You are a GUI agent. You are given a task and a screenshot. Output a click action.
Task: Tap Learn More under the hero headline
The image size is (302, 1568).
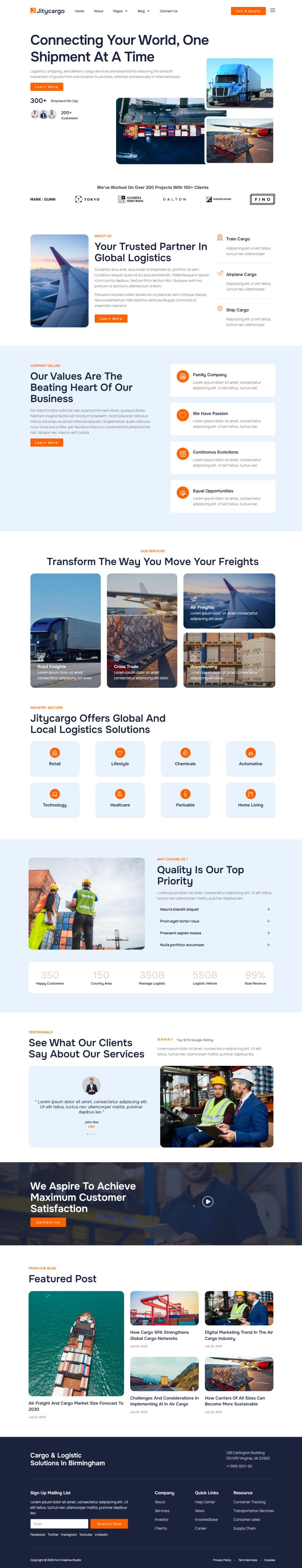tap(46, 87)
